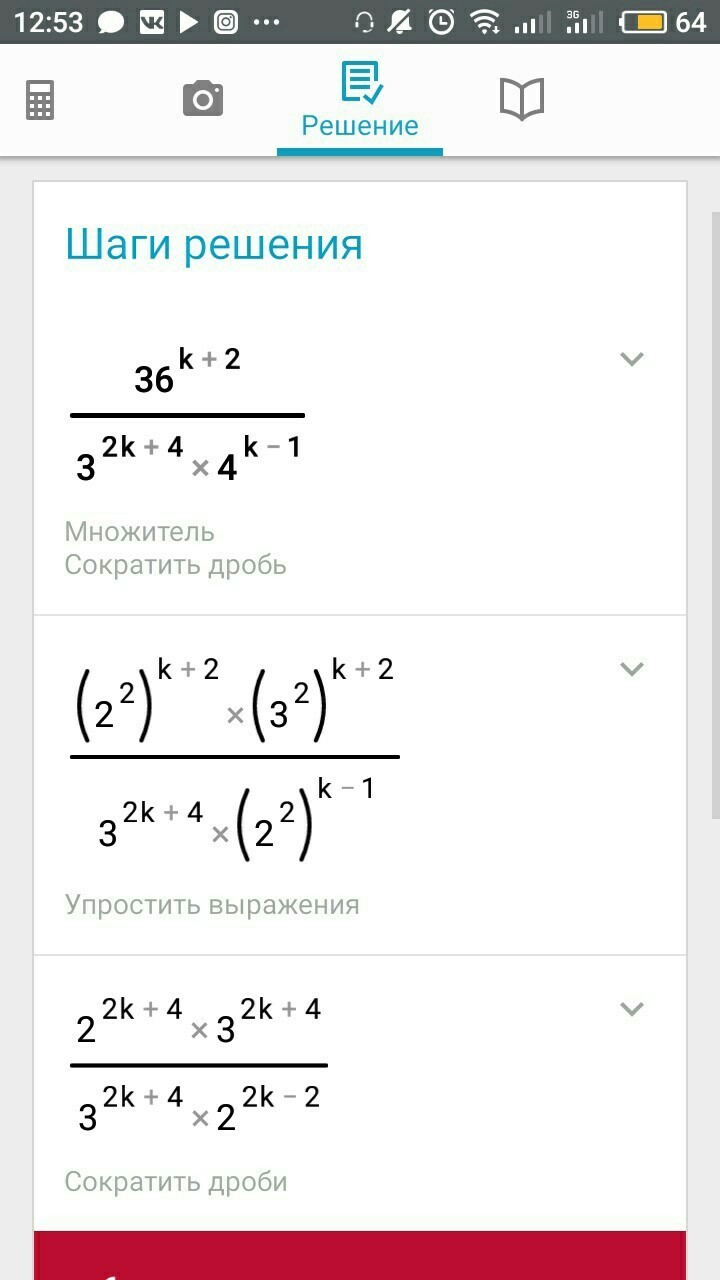Open the book tab
This screenshot has height=1280, width=720.
(521, 99)
